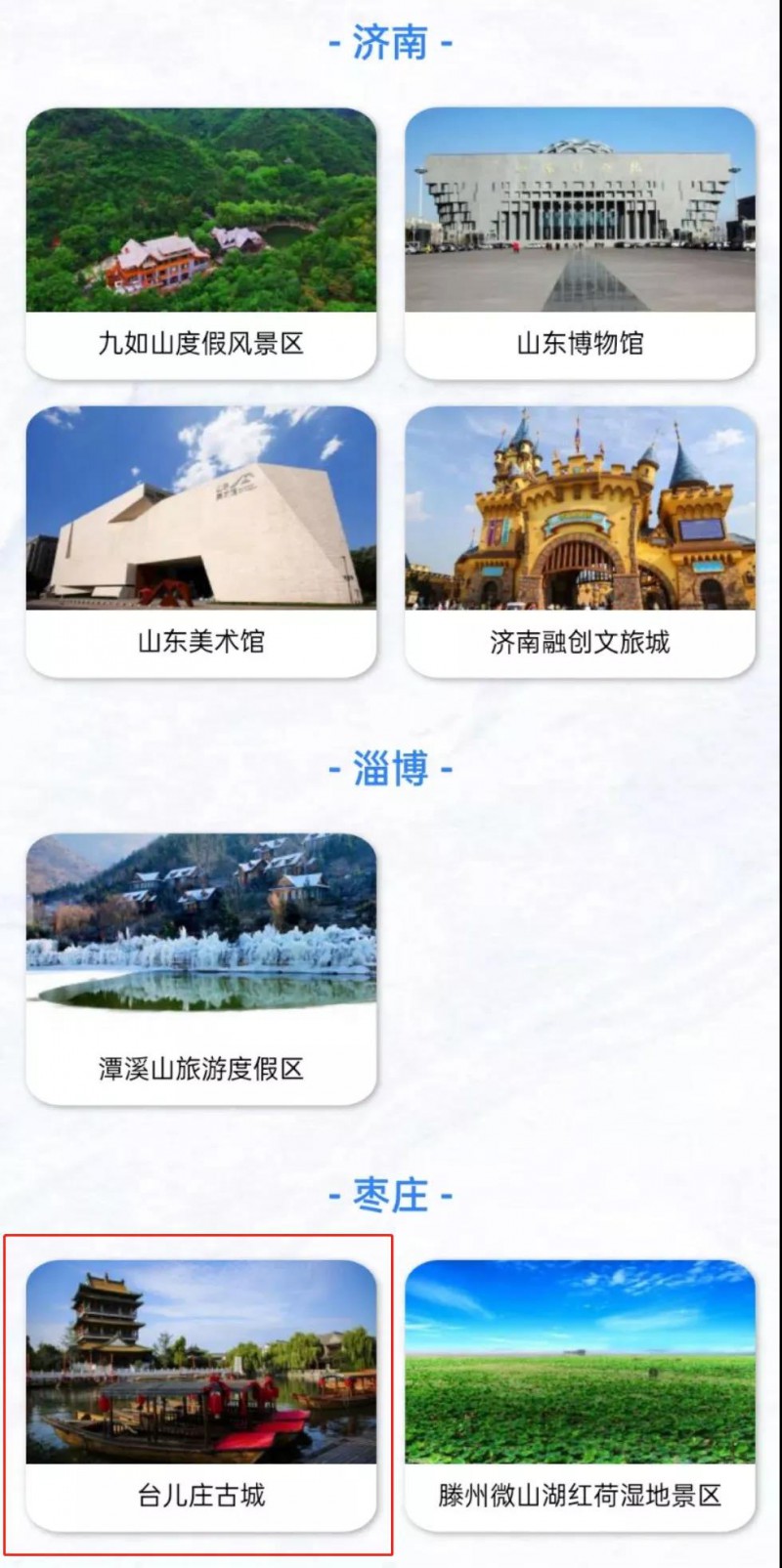Viewport: 782px width, 1568px height.
Task: Open the 潭溪山旅游度假区 card
Action: (x=200, y=969)
